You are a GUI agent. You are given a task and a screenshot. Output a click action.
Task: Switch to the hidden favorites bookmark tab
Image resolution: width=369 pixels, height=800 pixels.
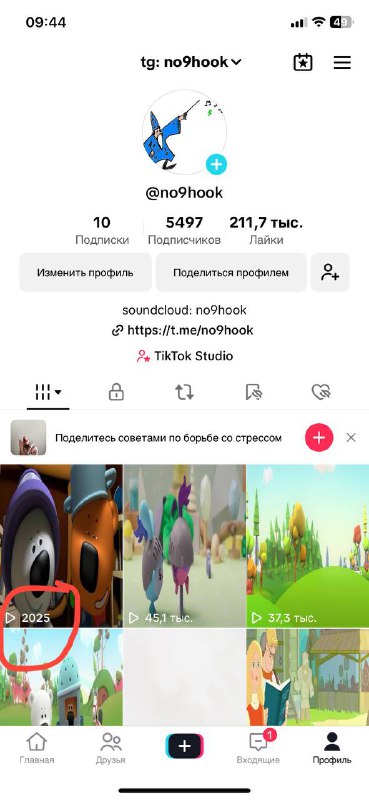pyautogui.click(x=253, y=392)
